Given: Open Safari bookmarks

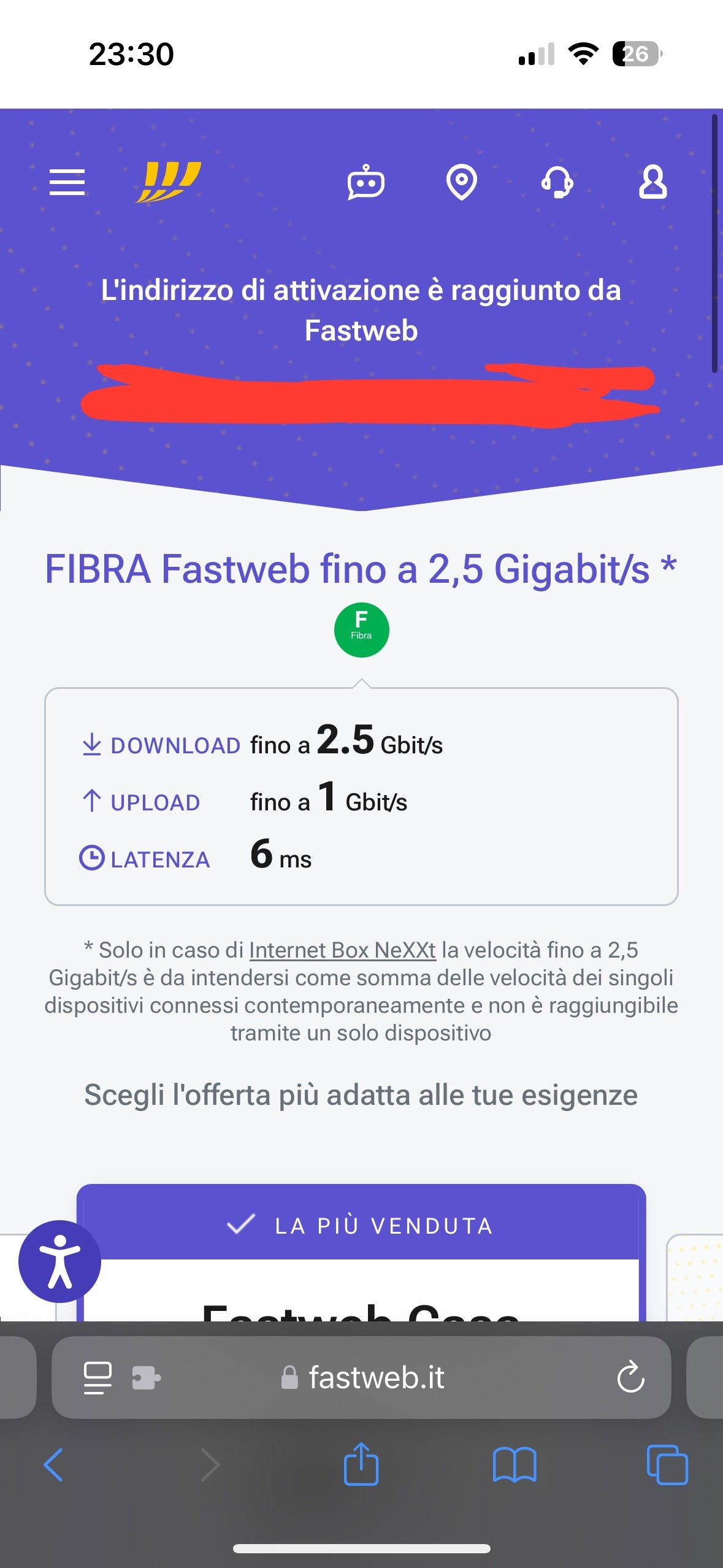Looking at the screenshot, I should point(515,1465).
